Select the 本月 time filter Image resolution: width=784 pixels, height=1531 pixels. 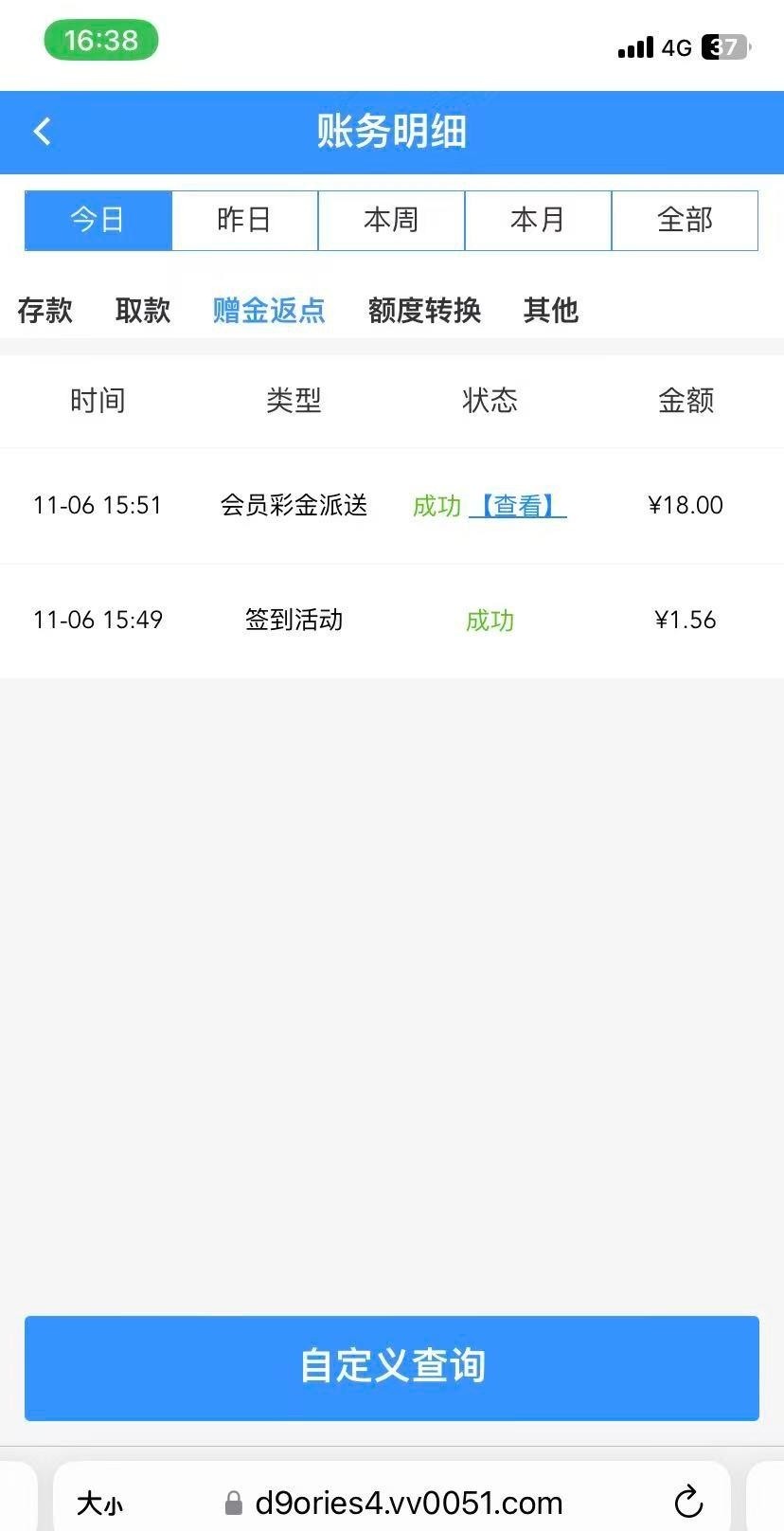(538, 220)
